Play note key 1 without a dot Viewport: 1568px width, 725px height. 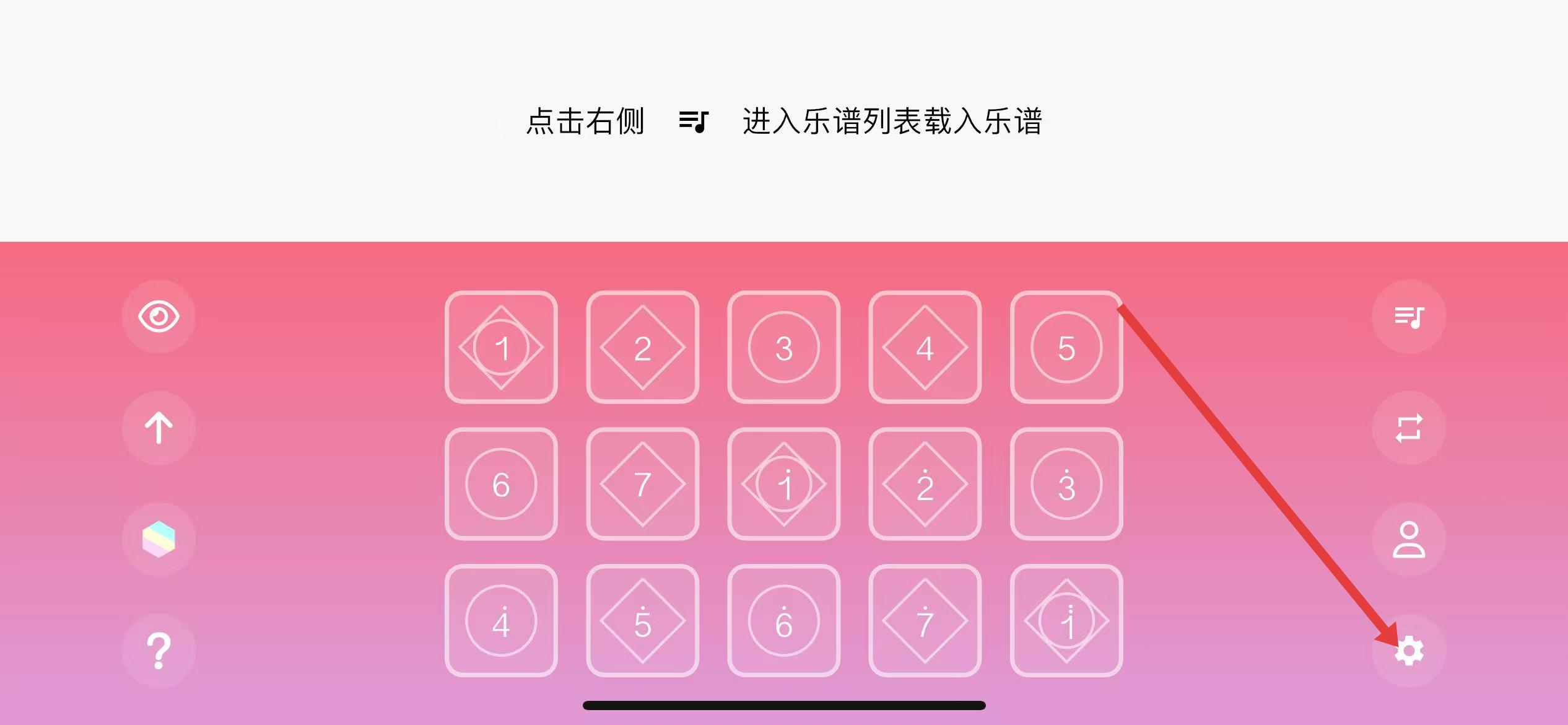coord(501,347)
